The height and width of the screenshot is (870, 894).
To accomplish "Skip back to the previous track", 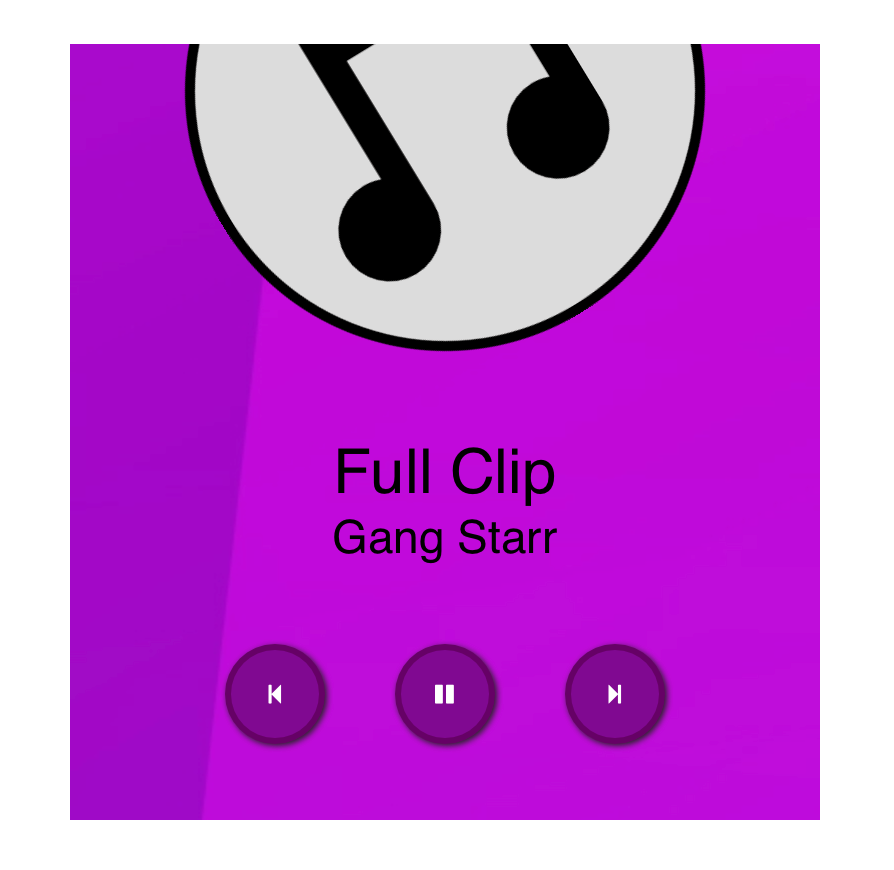I will tap(275, 694).
